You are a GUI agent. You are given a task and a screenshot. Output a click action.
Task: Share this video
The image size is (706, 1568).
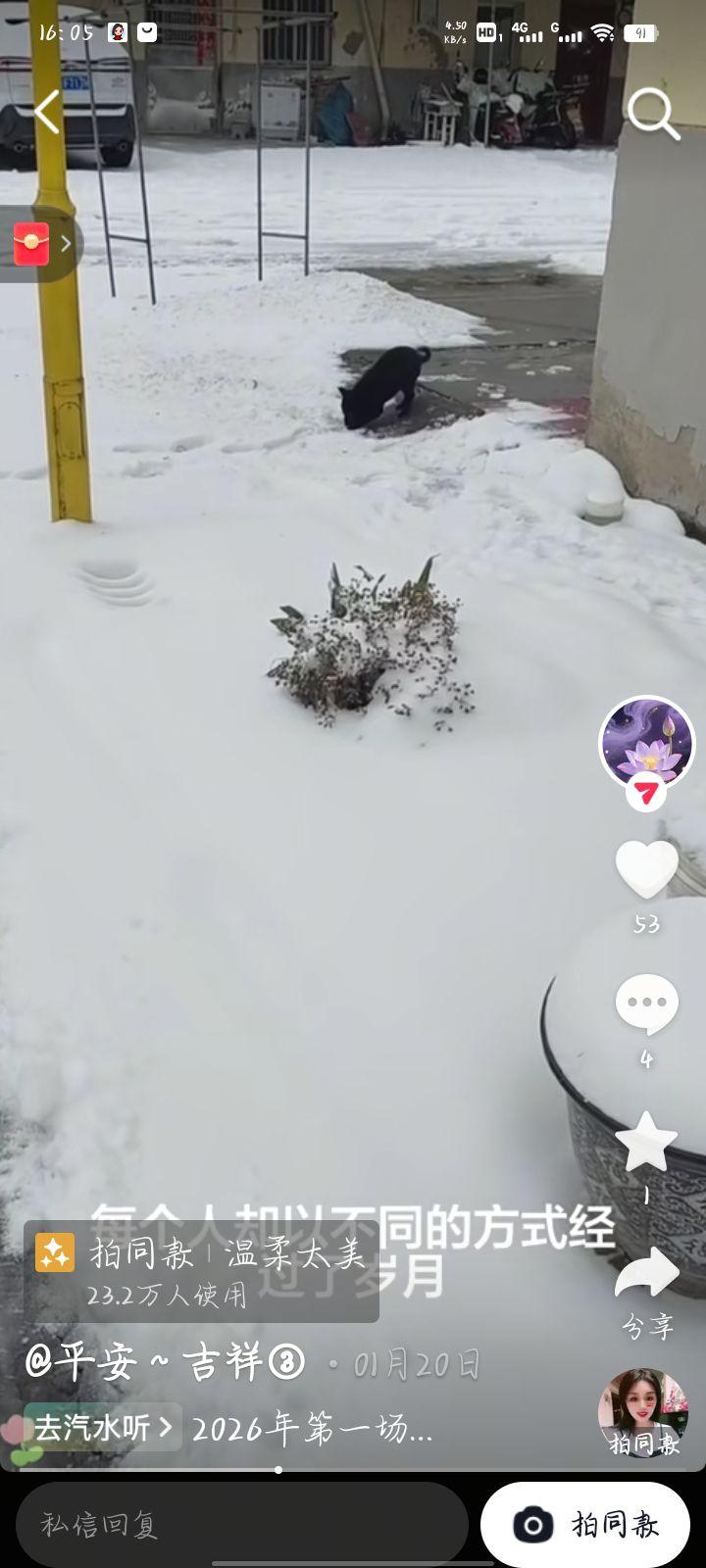[646, 1274]
